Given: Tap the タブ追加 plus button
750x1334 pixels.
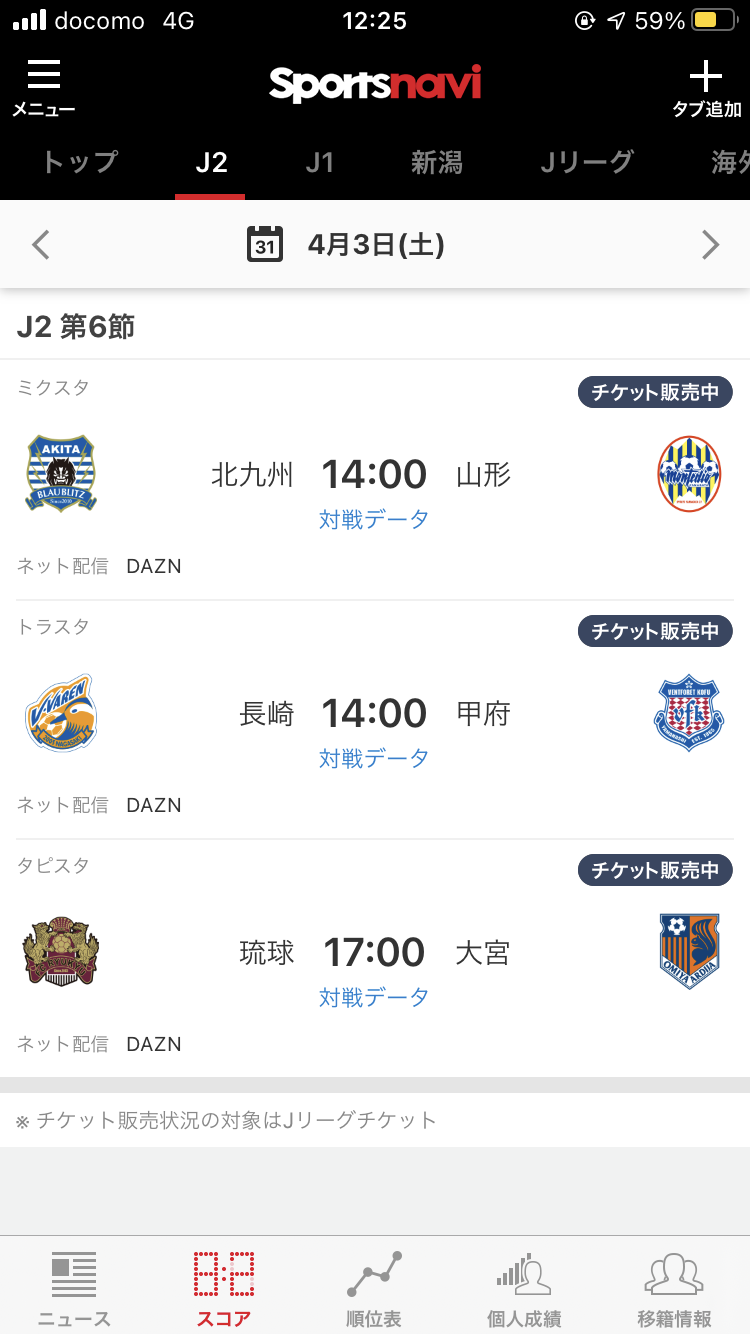Looking at the screenshot, I should click(706, 88).
